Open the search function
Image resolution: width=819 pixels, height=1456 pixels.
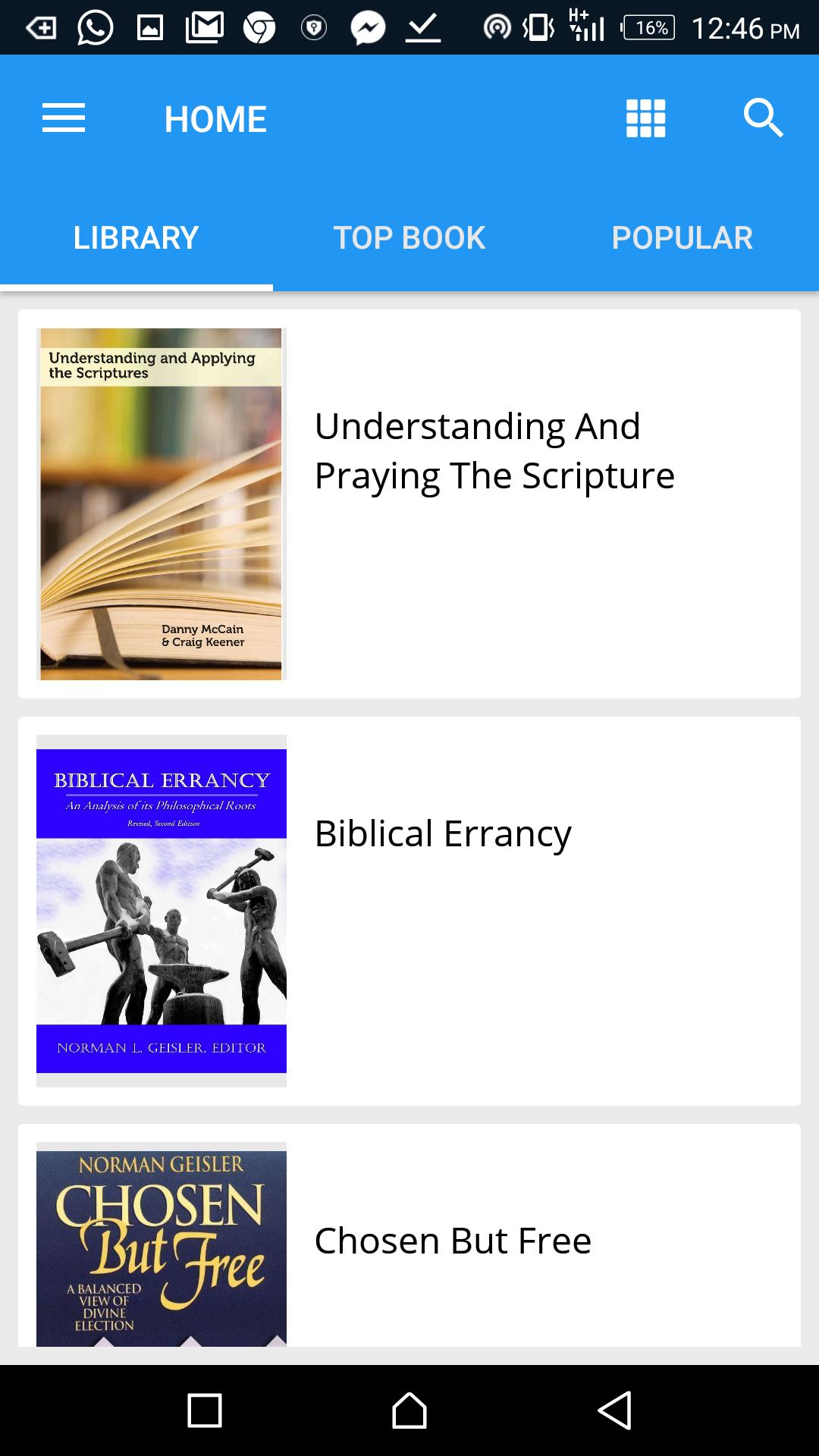pyautogui.click(x=764, y=118)
